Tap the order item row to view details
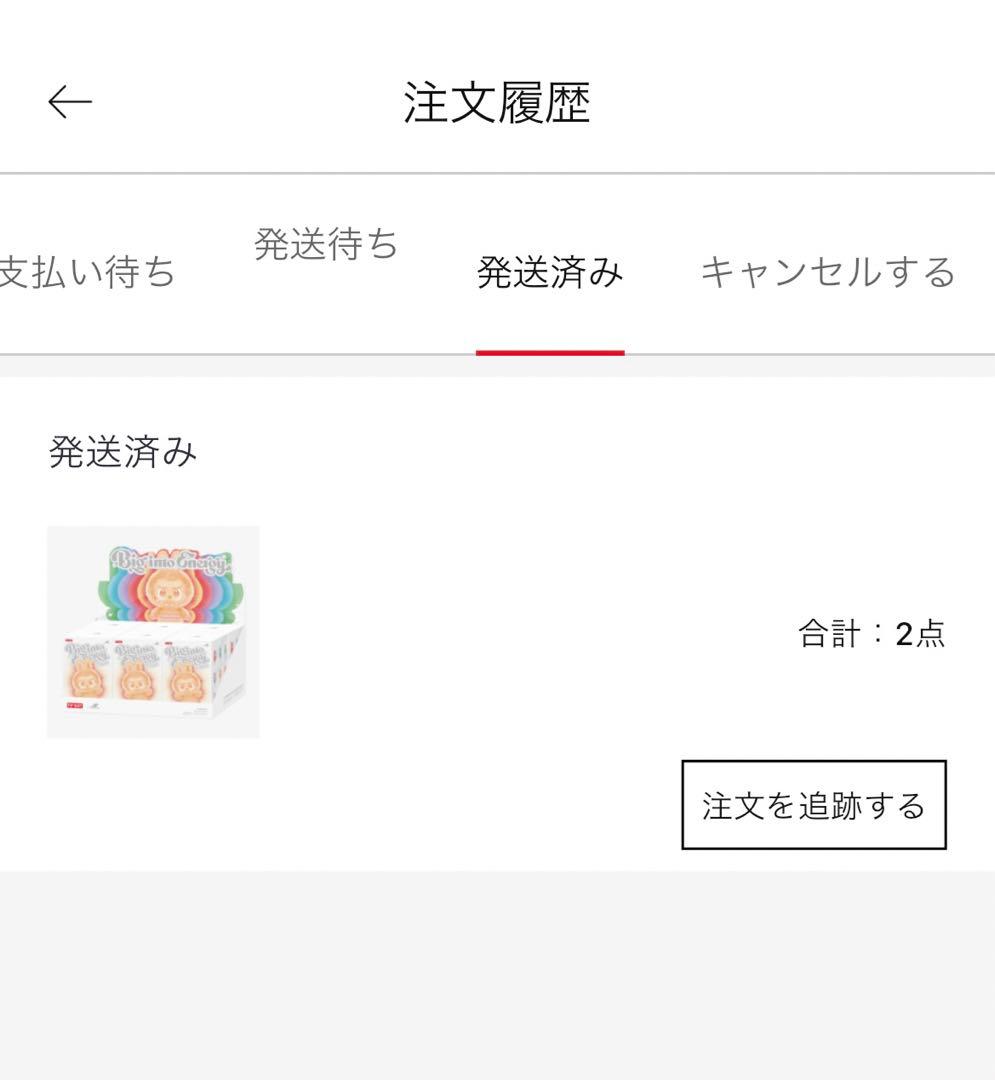 pos(450,630)
